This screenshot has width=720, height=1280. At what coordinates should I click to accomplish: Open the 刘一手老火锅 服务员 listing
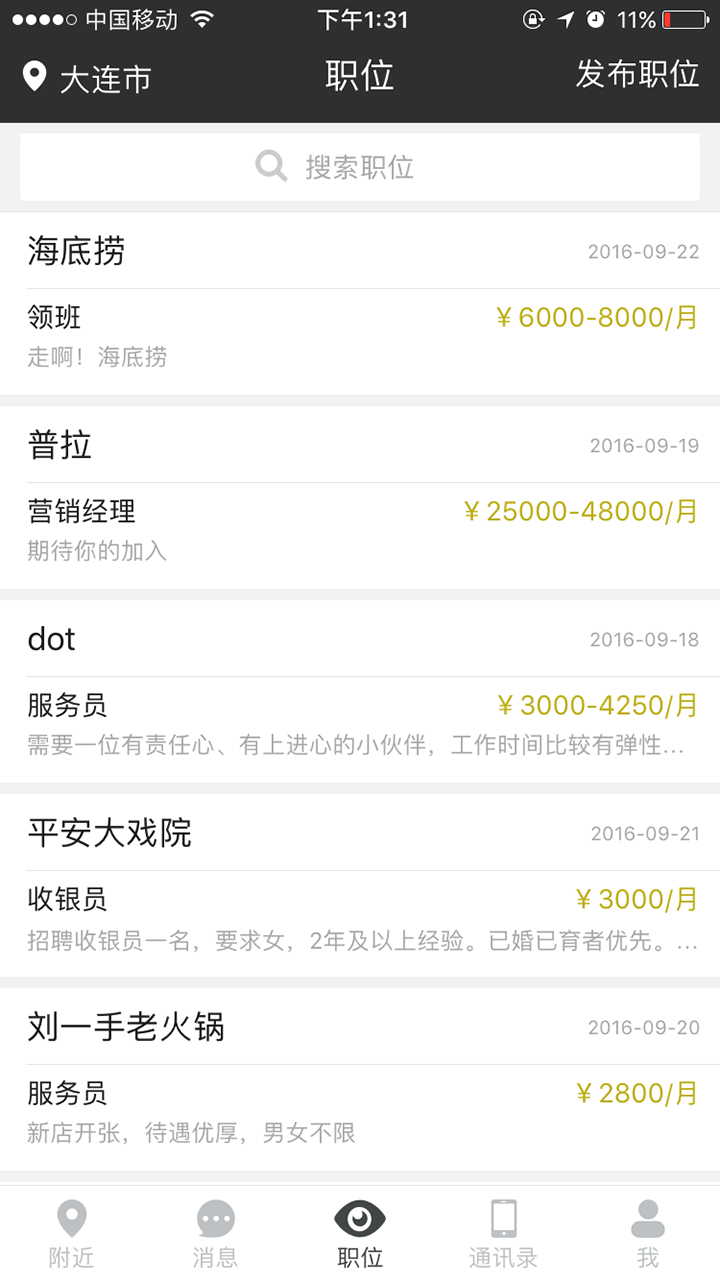(360, 1079)
